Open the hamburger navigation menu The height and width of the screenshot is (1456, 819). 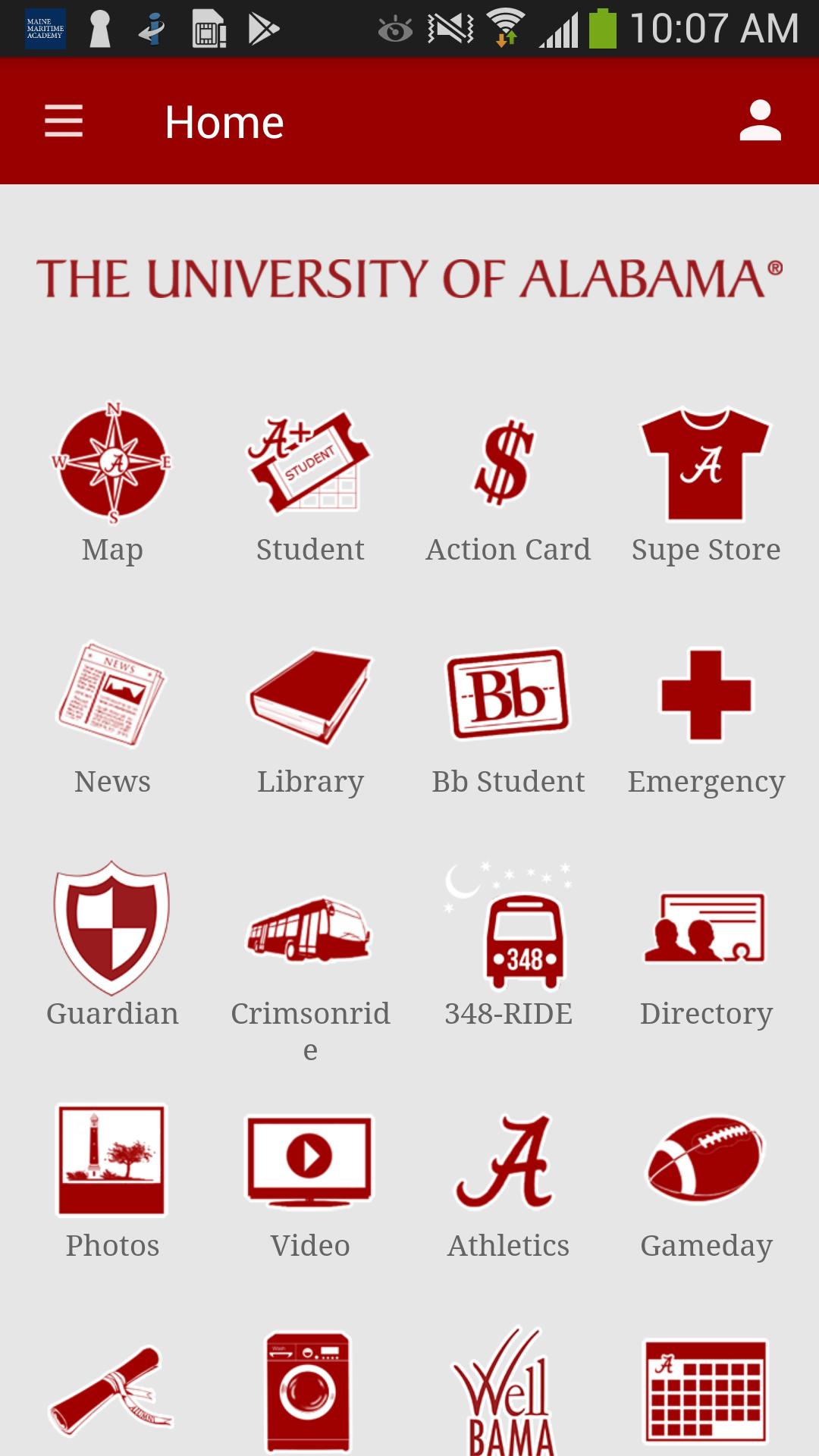click(x=64, y=121)
